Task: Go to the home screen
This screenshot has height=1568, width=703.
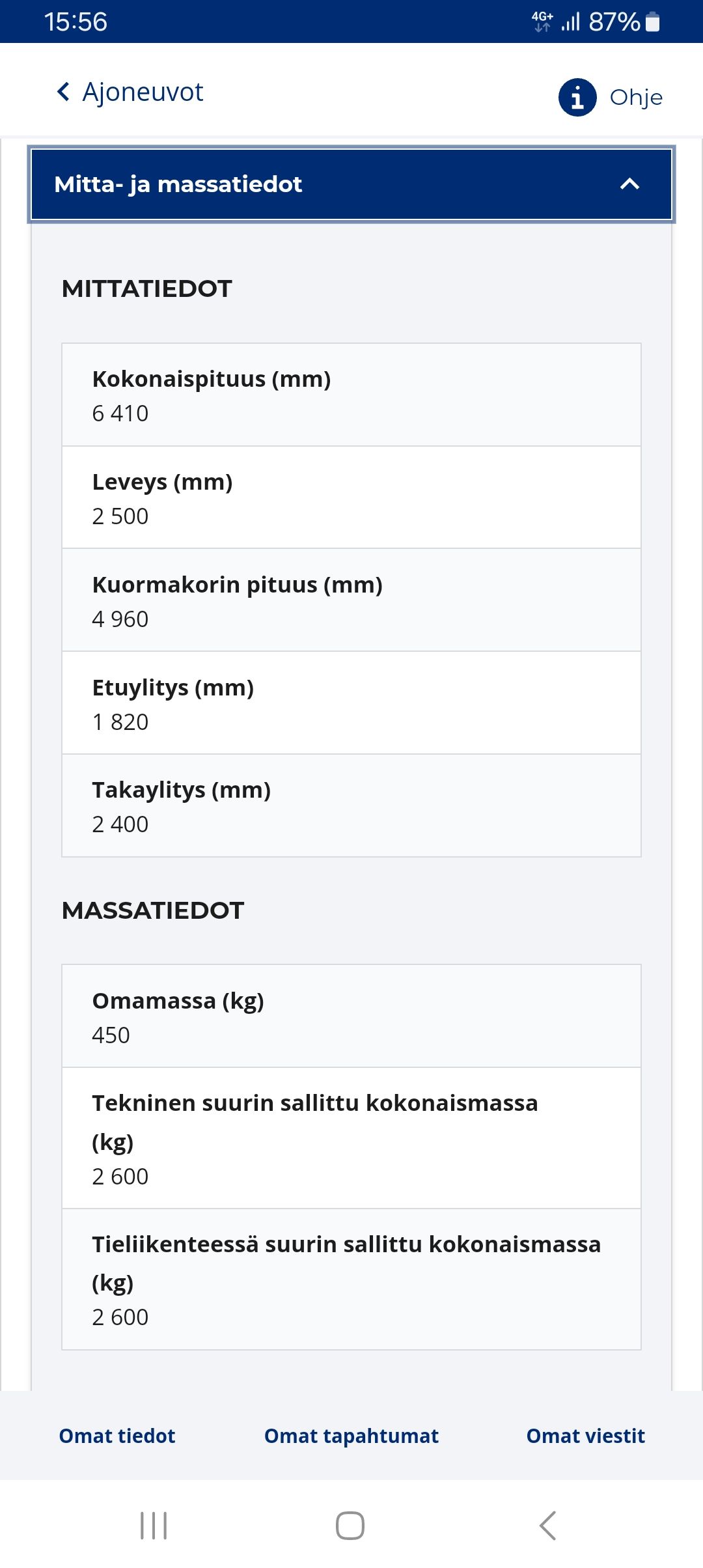Action: [350, 1526]
